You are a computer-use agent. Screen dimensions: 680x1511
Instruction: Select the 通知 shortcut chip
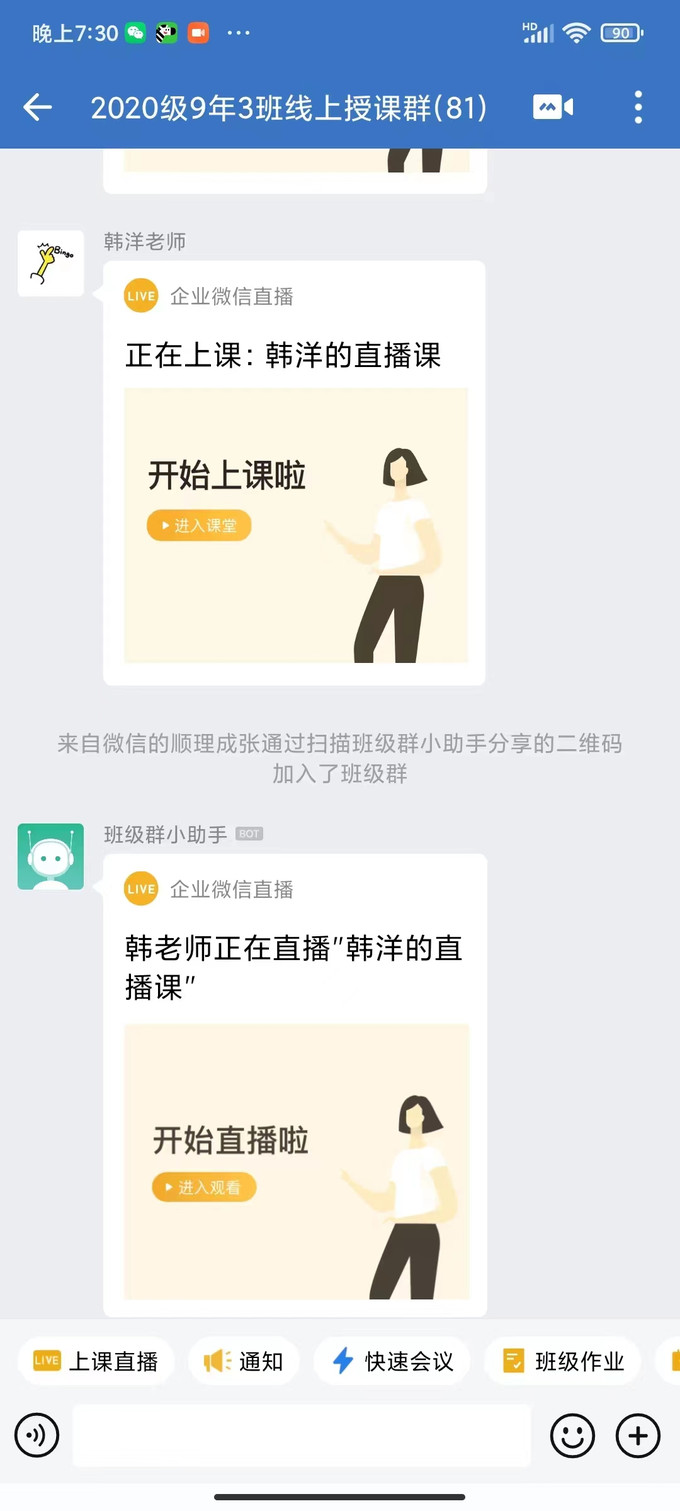pyautogui.click(x=243, y=1361)
